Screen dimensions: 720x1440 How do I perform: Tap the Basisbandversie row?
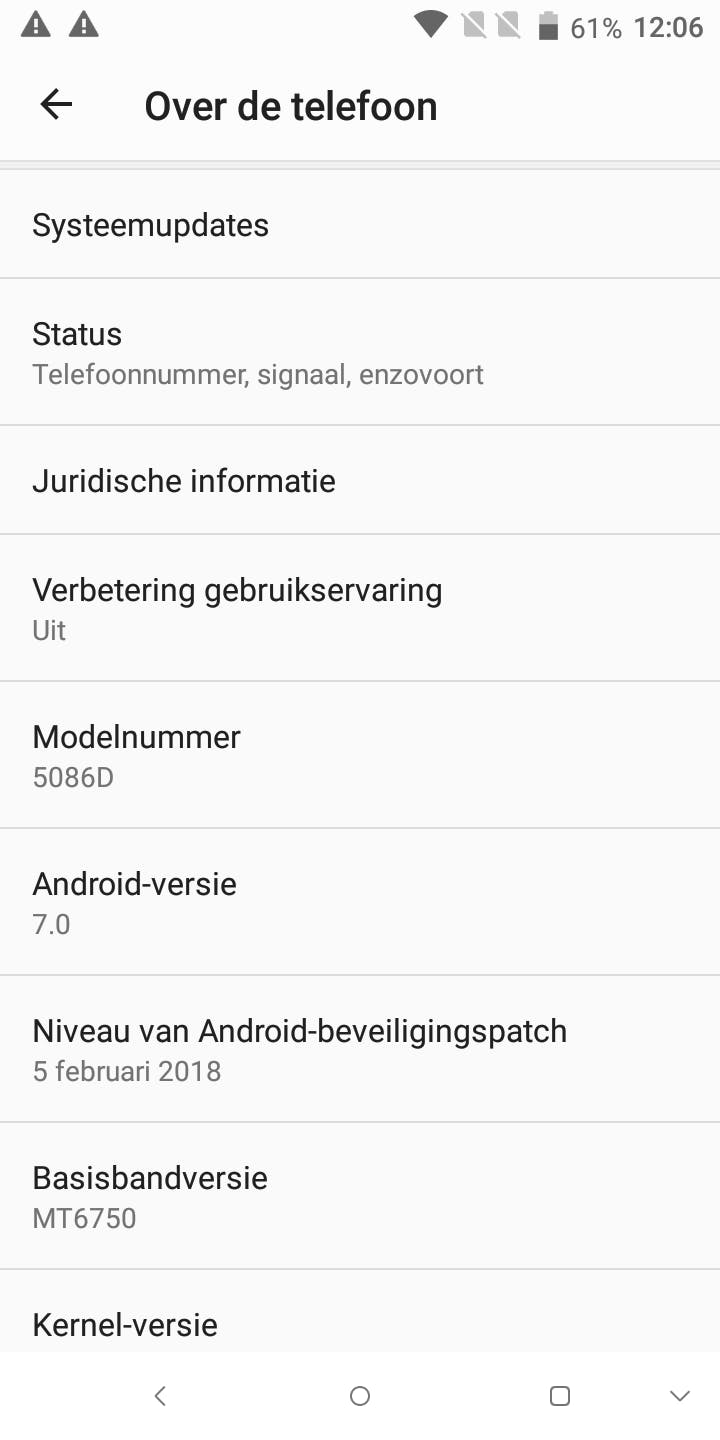point(360,1196)
